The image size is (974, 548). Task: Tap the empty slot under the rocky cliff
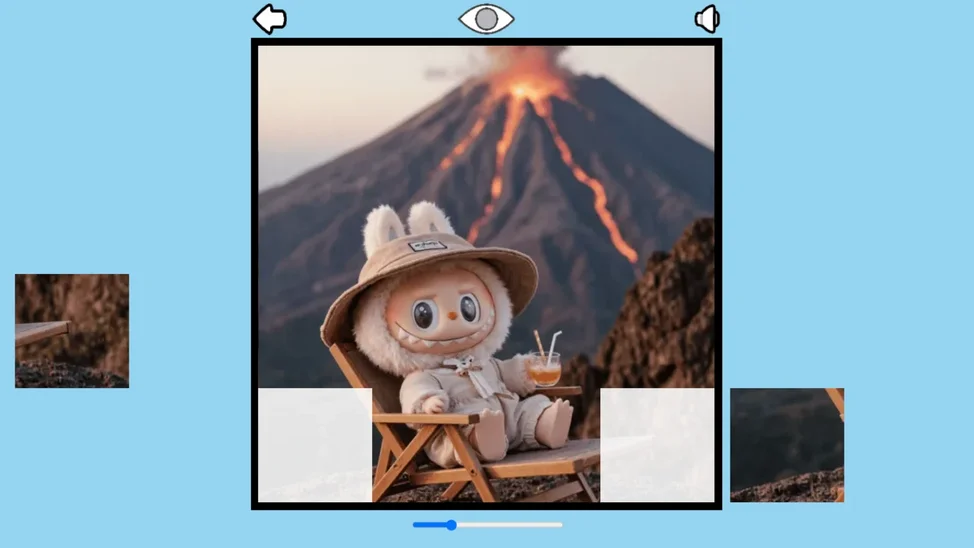tap(657, 445)
